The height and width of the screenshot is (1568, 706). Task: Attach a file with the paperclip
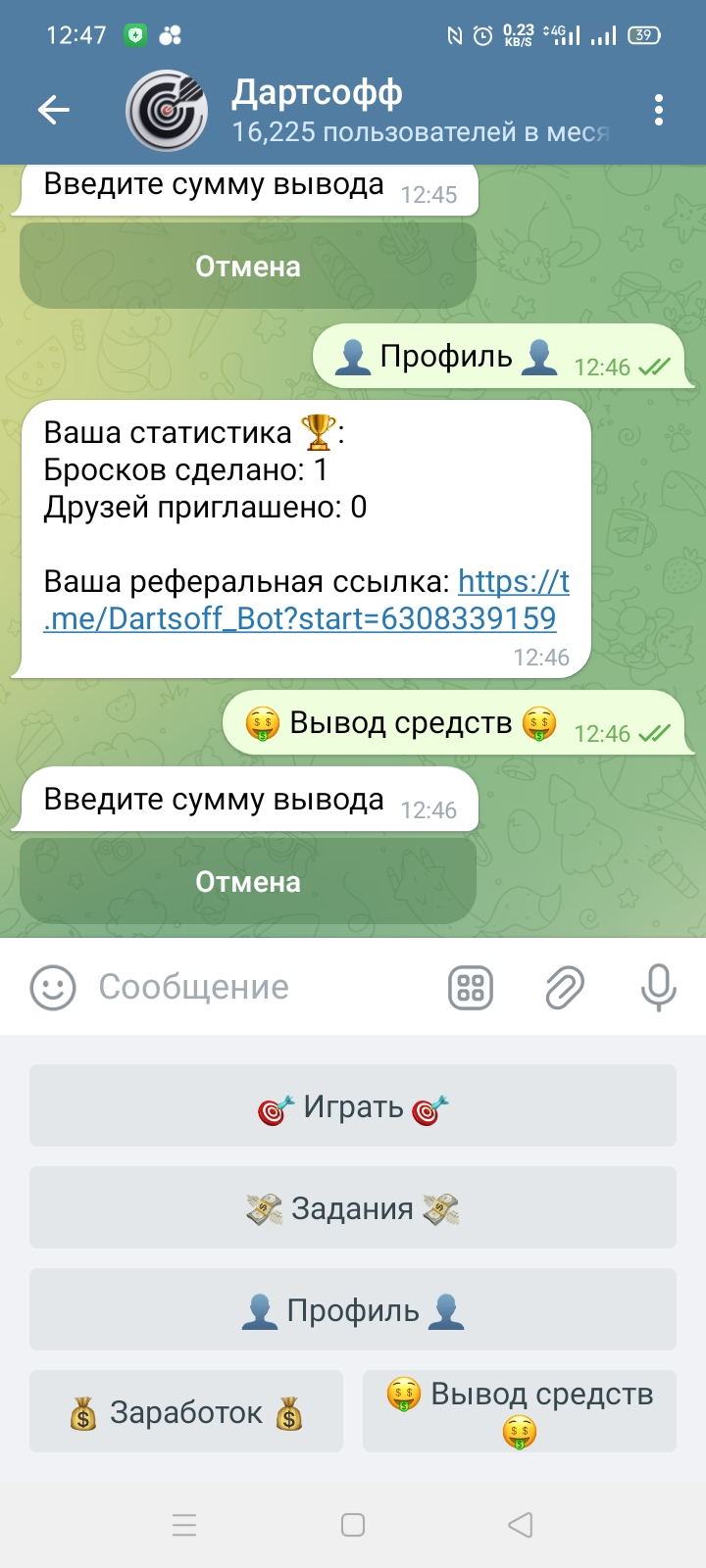click(565, 987)
